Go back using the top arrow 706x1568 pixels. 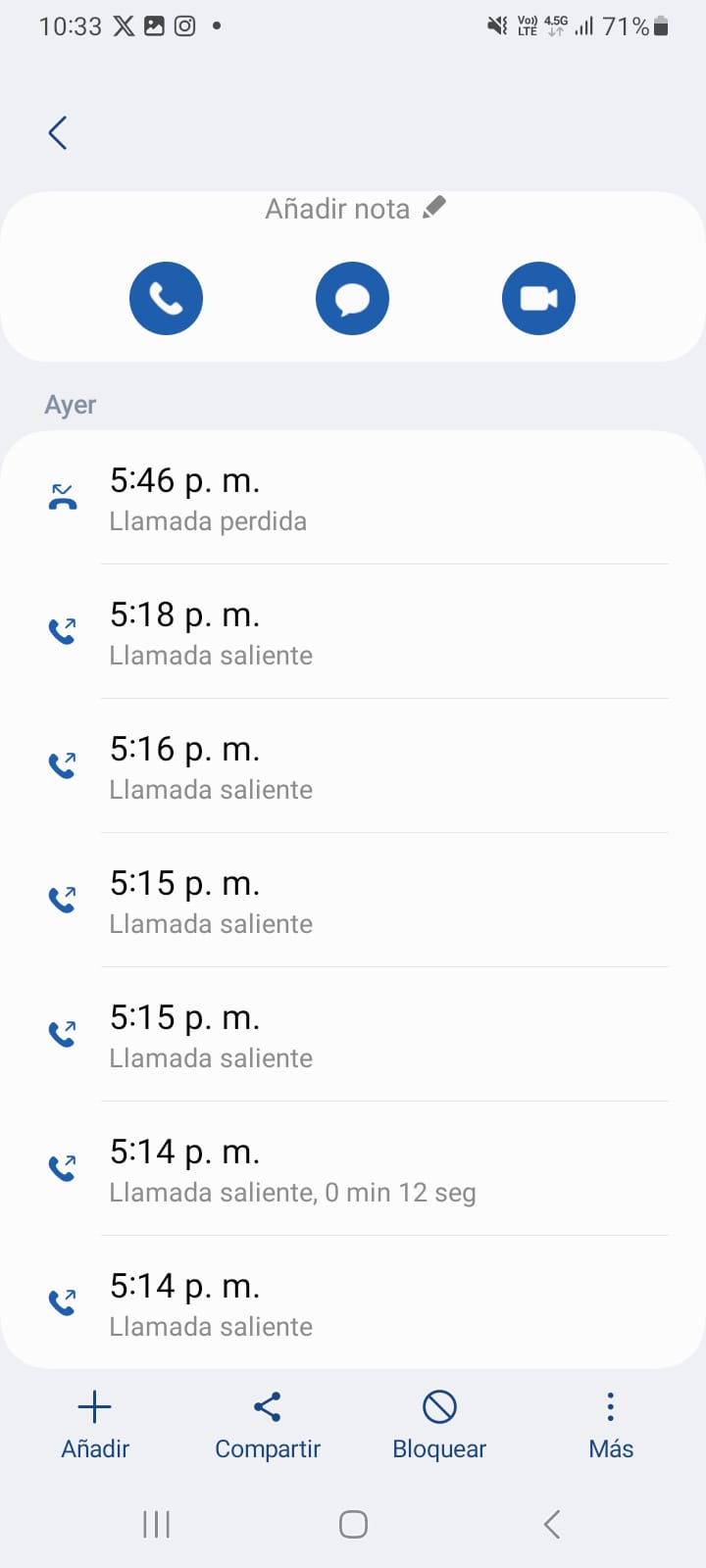[x=58, y=133]
